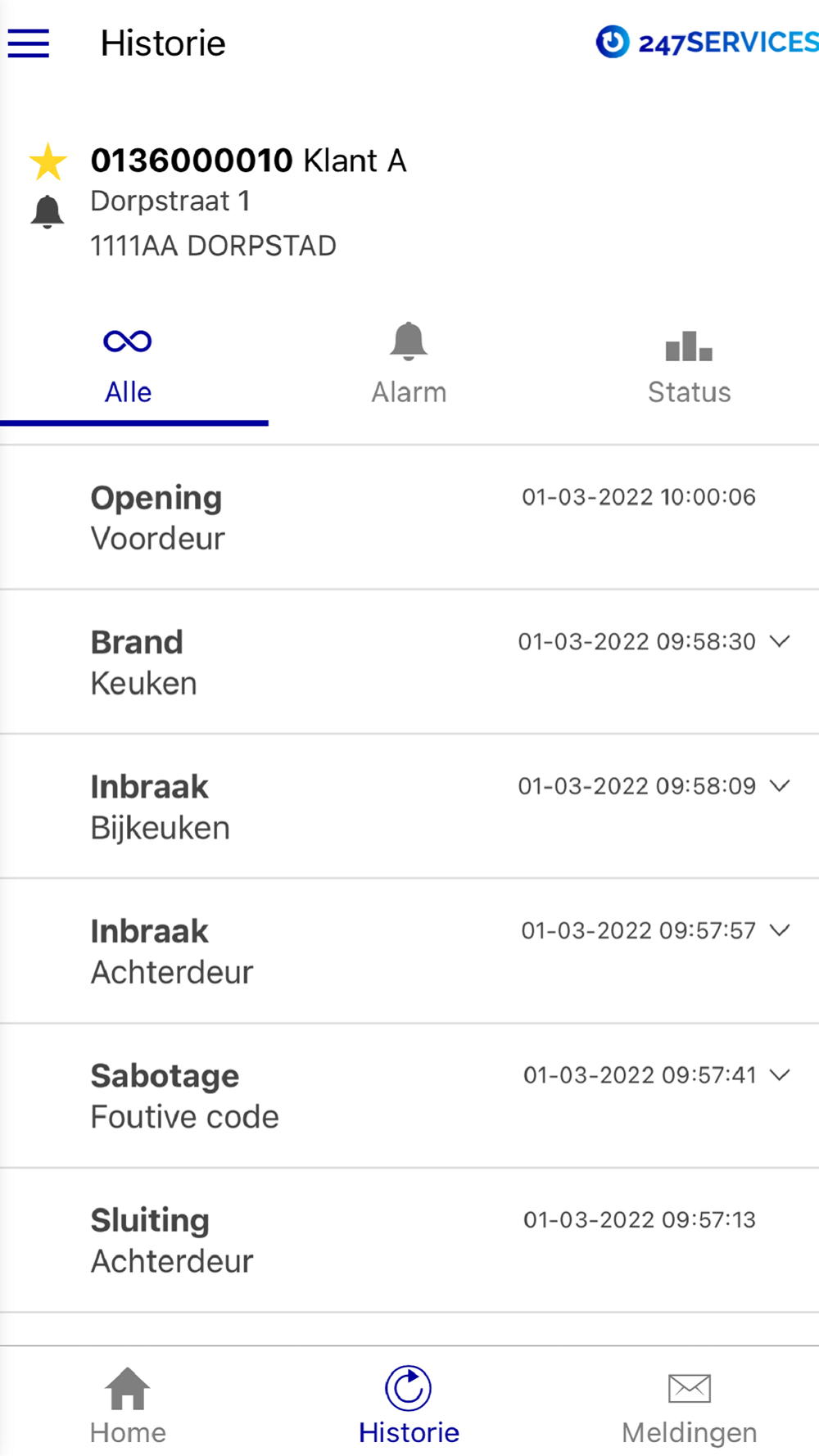Expand the Sabotage Foutive code chevron
819x1456 pixels.
click(781, 1075)
